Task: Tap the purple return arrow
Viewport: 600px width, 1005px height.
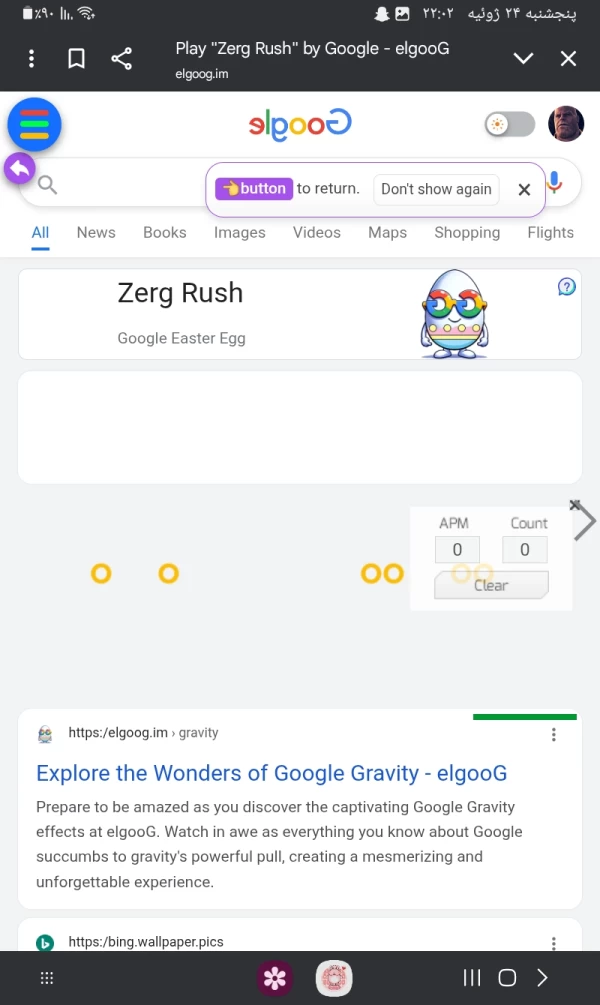Action: [19, 168]
